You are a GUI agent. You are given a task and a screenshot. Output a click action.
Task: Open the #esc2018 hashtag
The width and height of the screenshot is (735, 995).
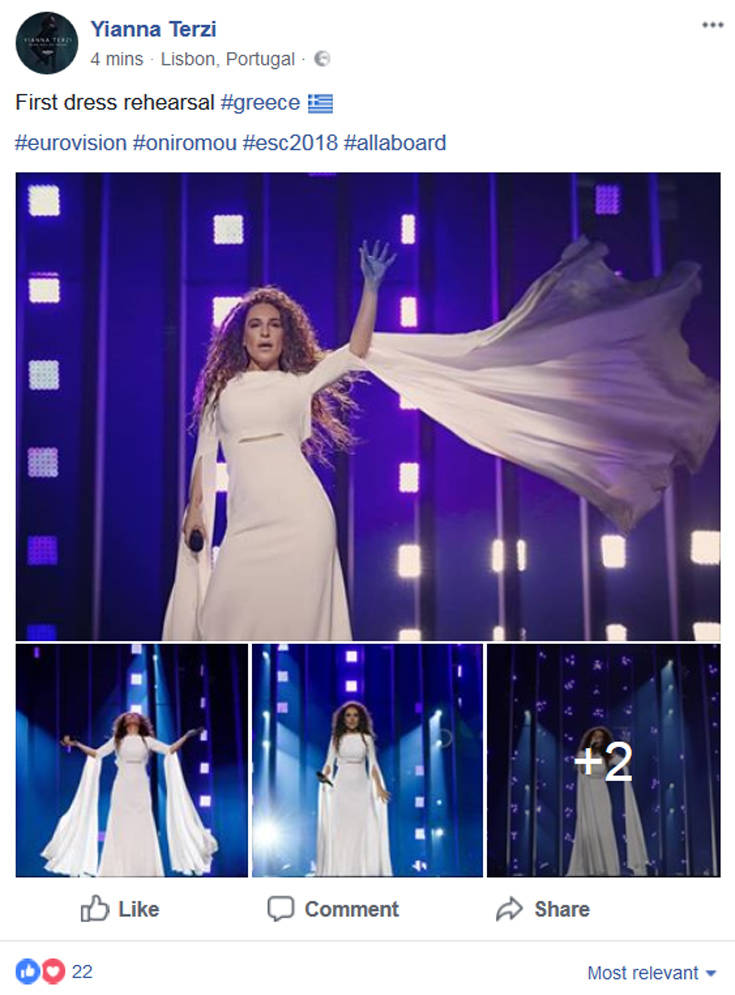[x=290, y=143]
